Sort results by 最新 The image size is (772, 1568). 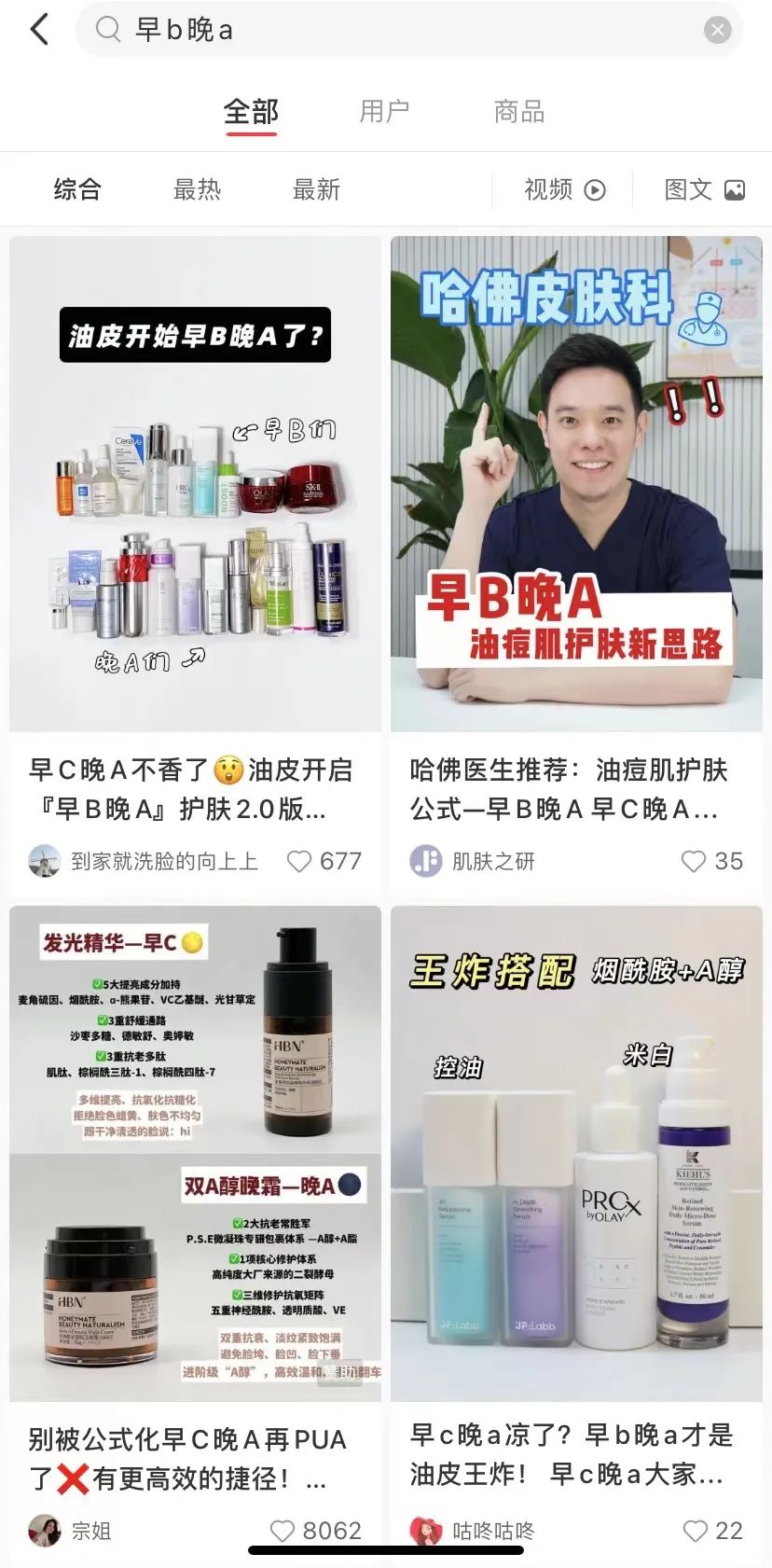point(316,189)
